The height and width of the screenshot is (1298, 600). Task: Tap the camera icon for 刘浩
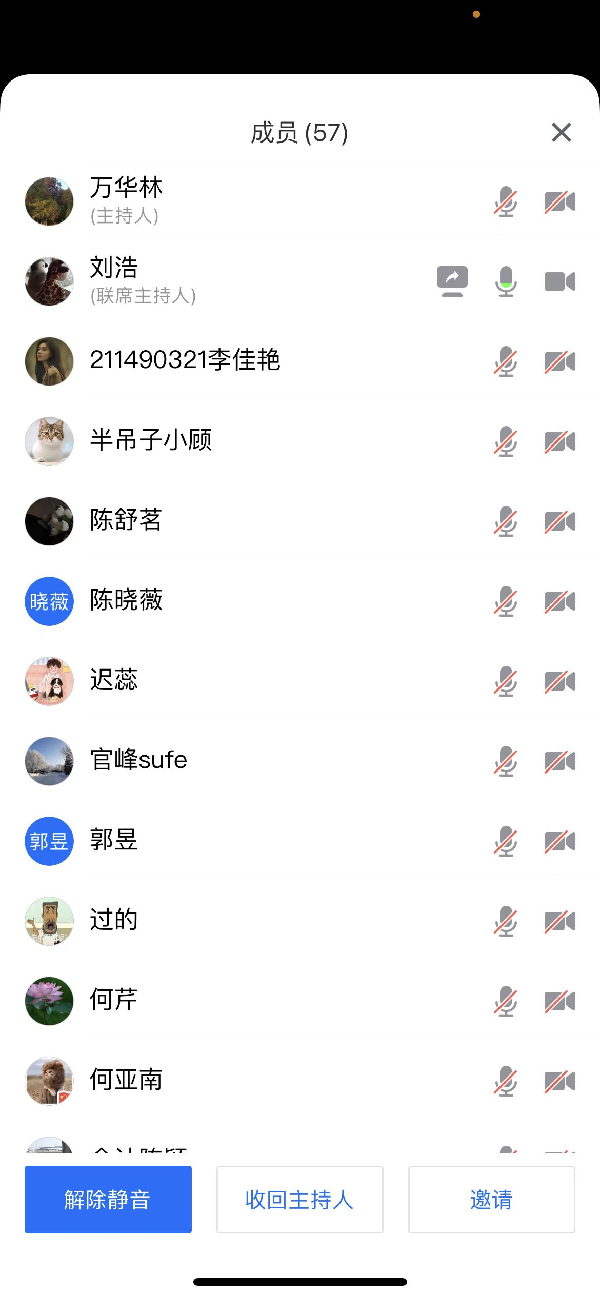[560, 281]
